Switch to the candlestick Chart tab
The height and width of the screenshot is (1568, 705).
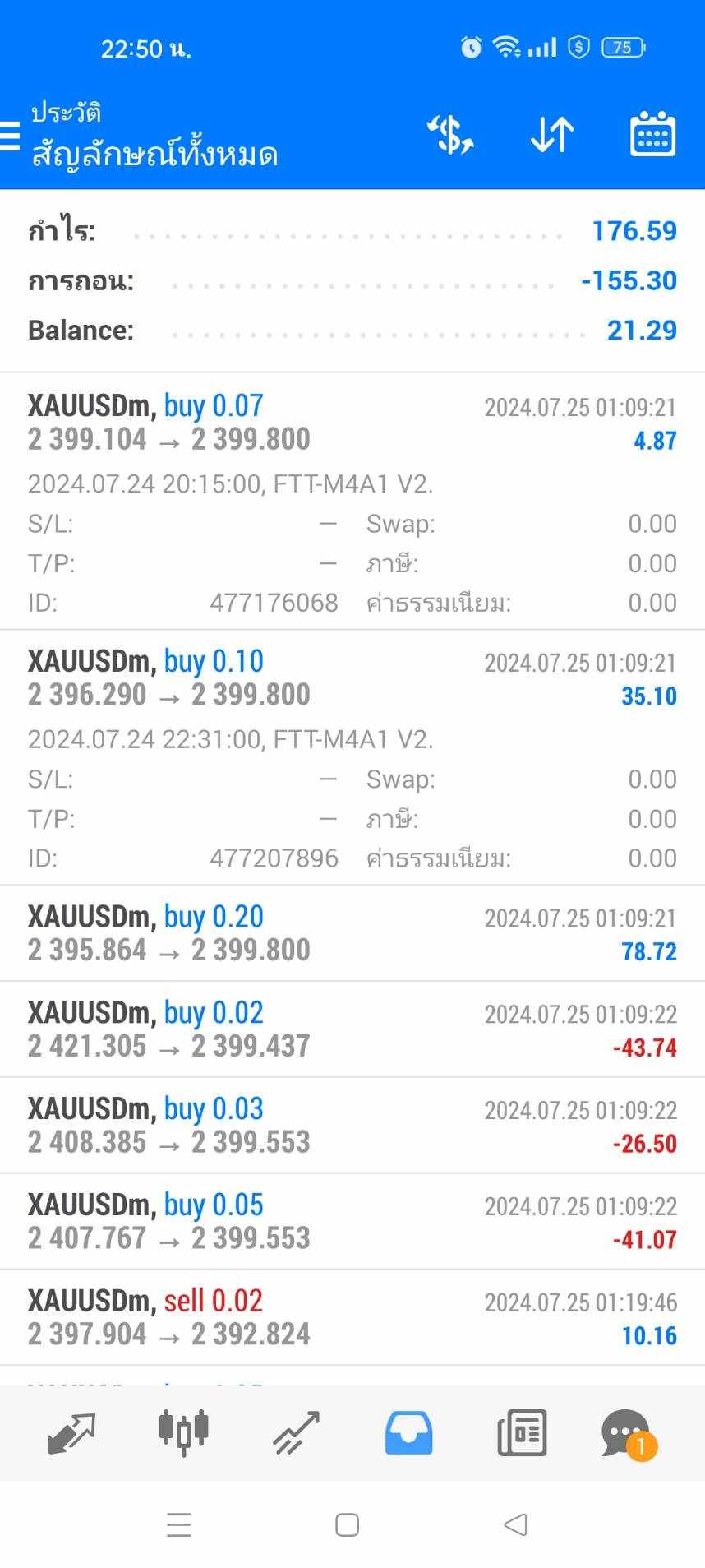183,1432
